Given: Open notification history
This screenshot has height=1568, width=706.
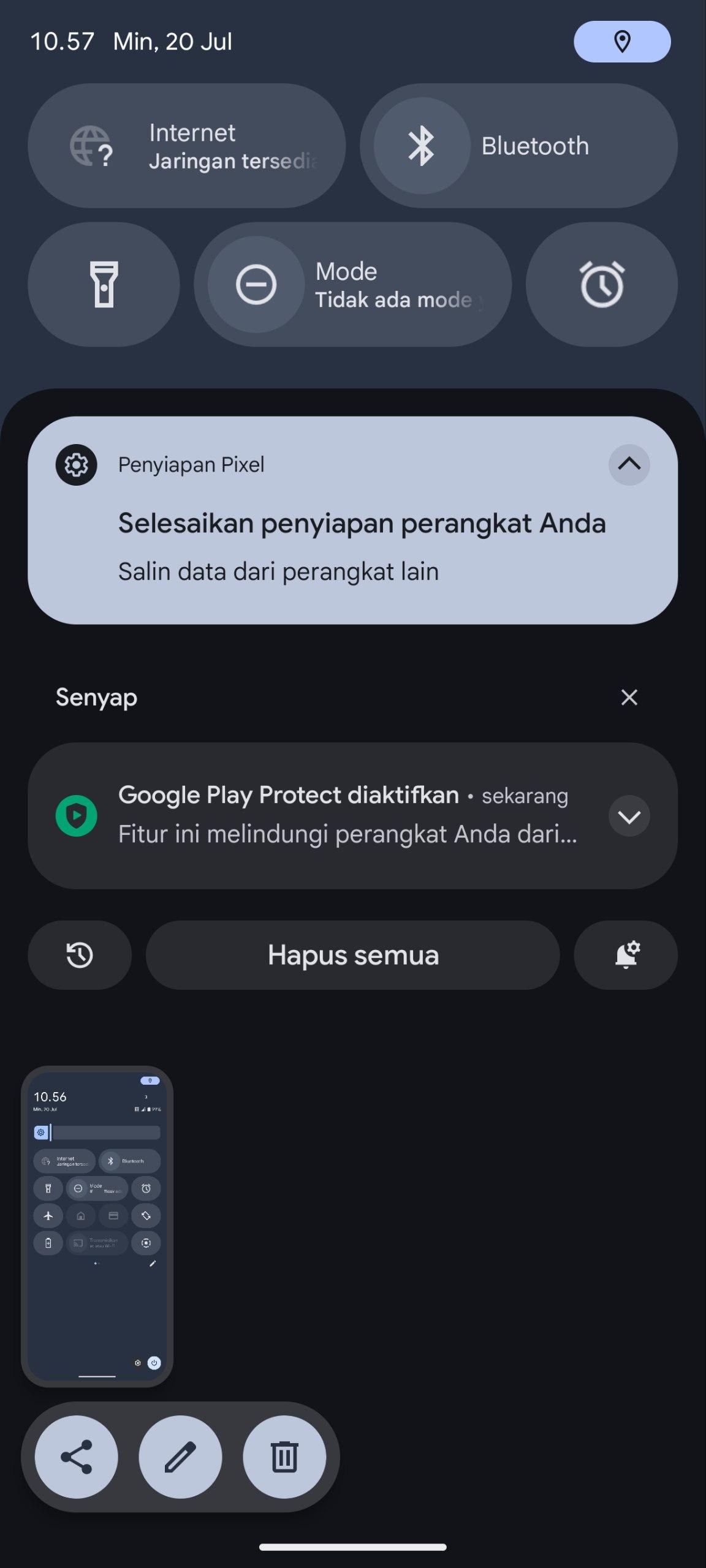Looking at the screenshot, I should pyautogui.click(x=80, y=955).
